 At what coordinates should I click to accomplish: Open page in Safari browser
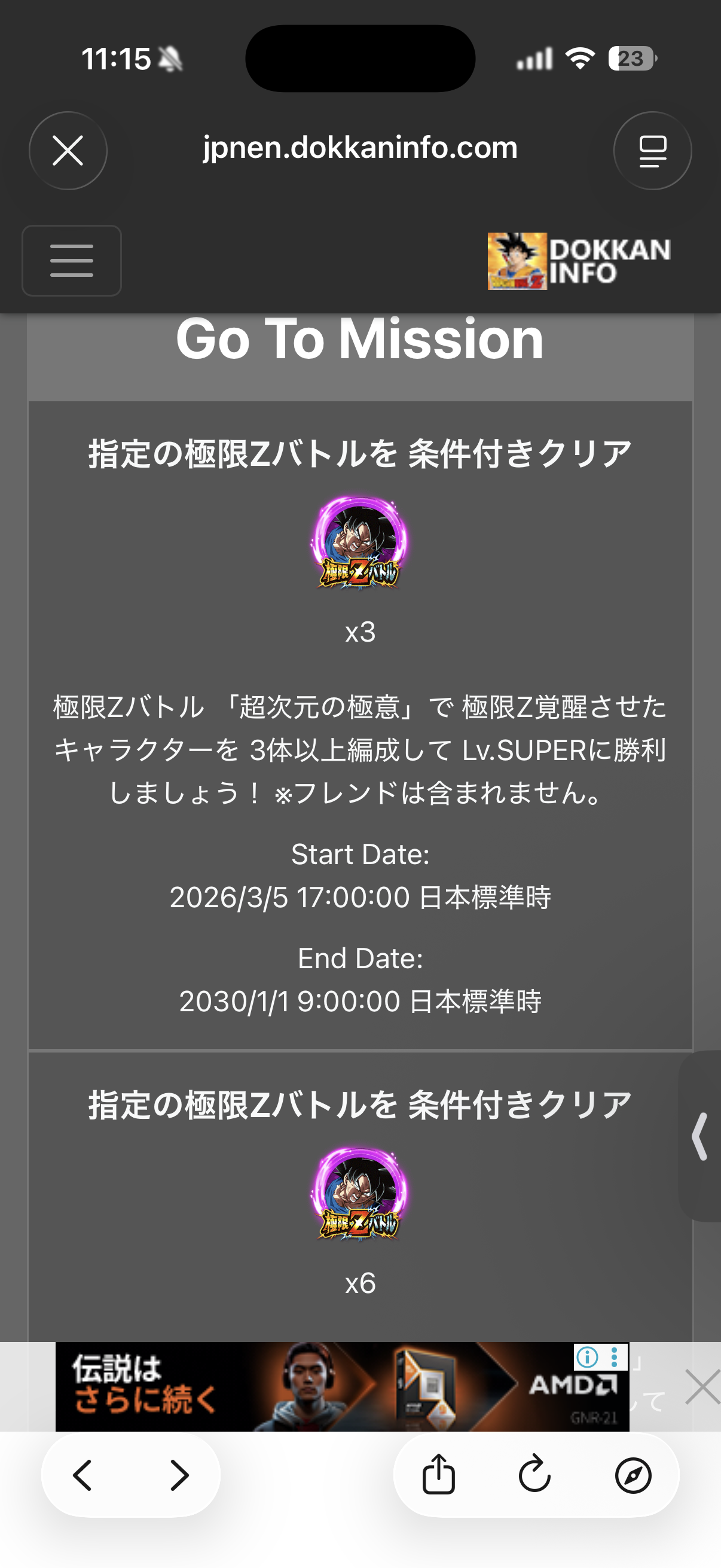pos(633,1475)
